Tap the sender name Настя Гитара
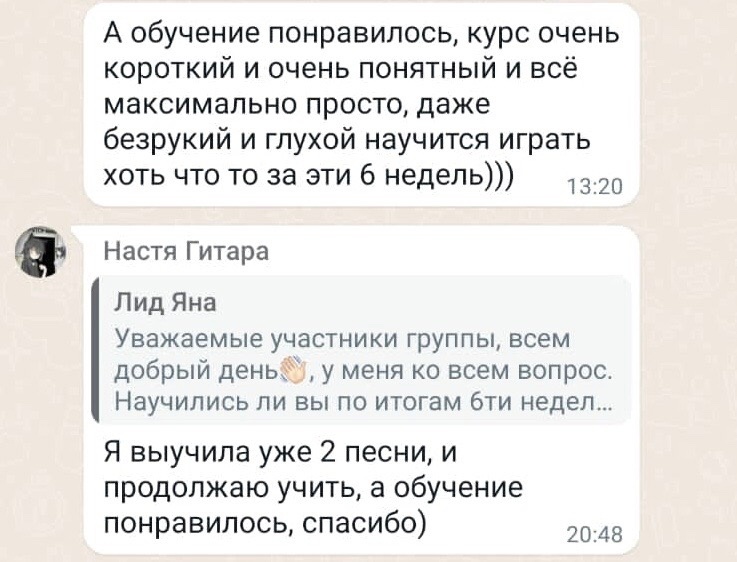Viewport: 737px width, 562px height. coord(187,251)
